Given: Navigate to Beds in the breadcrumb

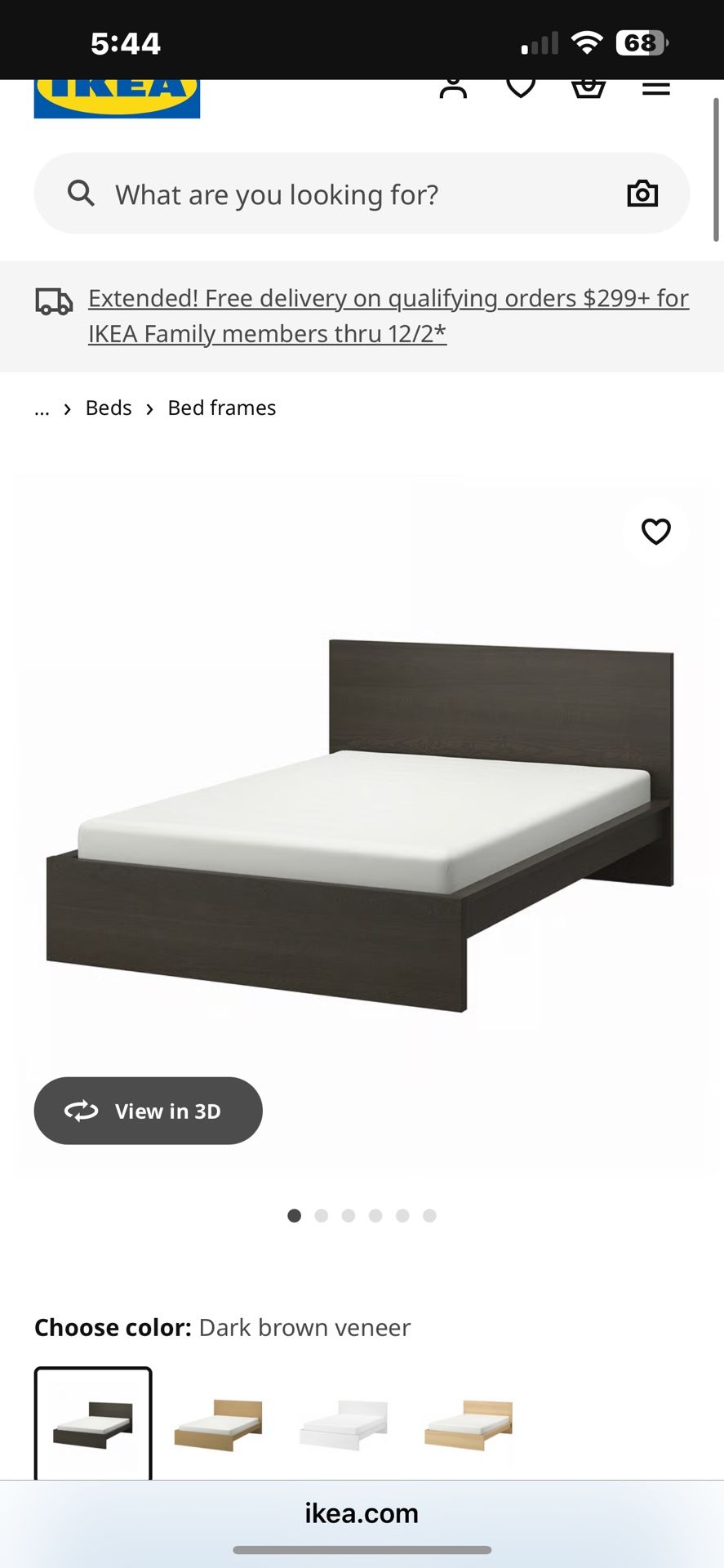Looking at the screenshot, I should click(x=108, y=408).
